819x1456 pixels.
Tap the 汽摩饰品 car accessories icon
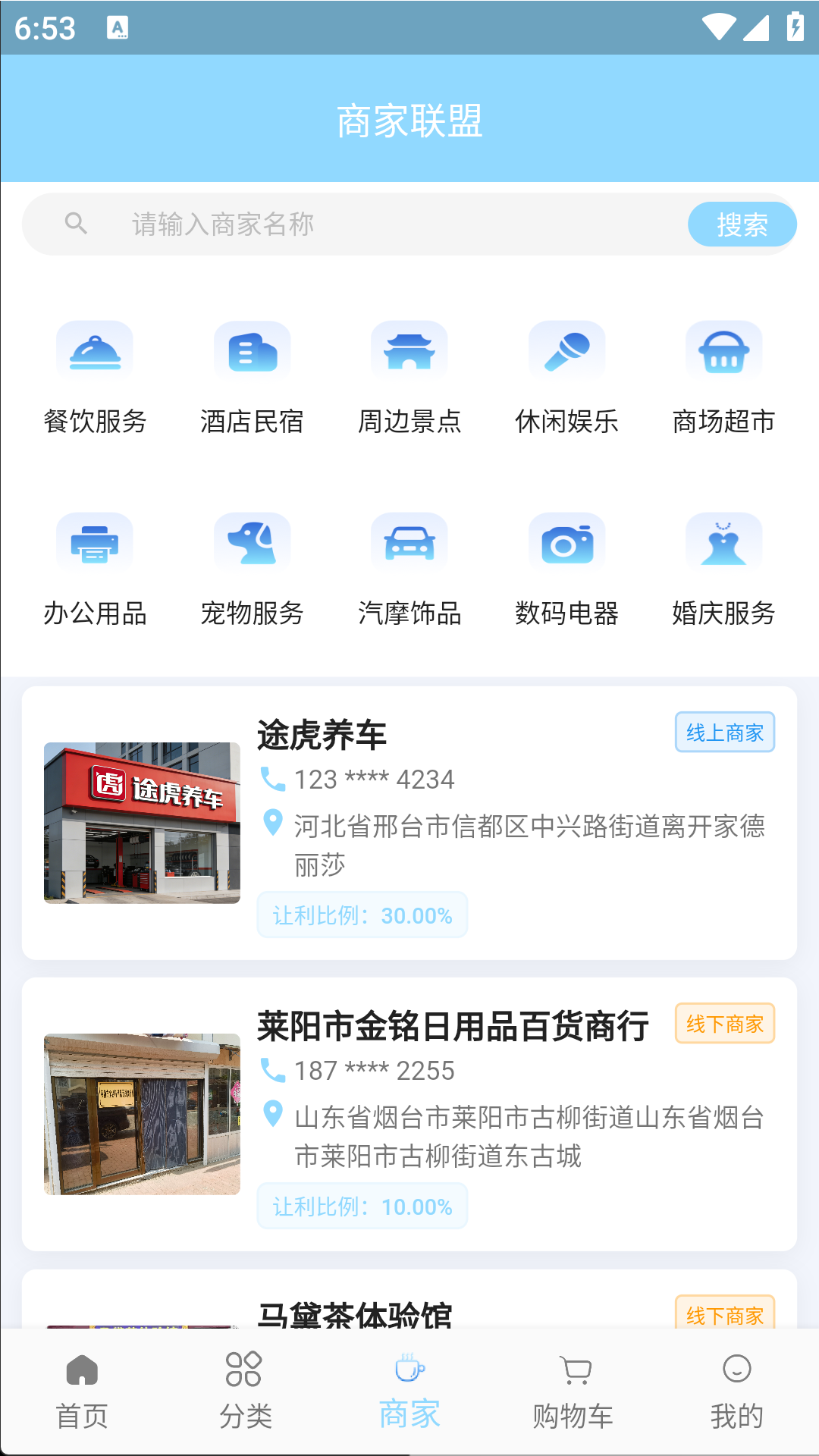tap(408, 541)
